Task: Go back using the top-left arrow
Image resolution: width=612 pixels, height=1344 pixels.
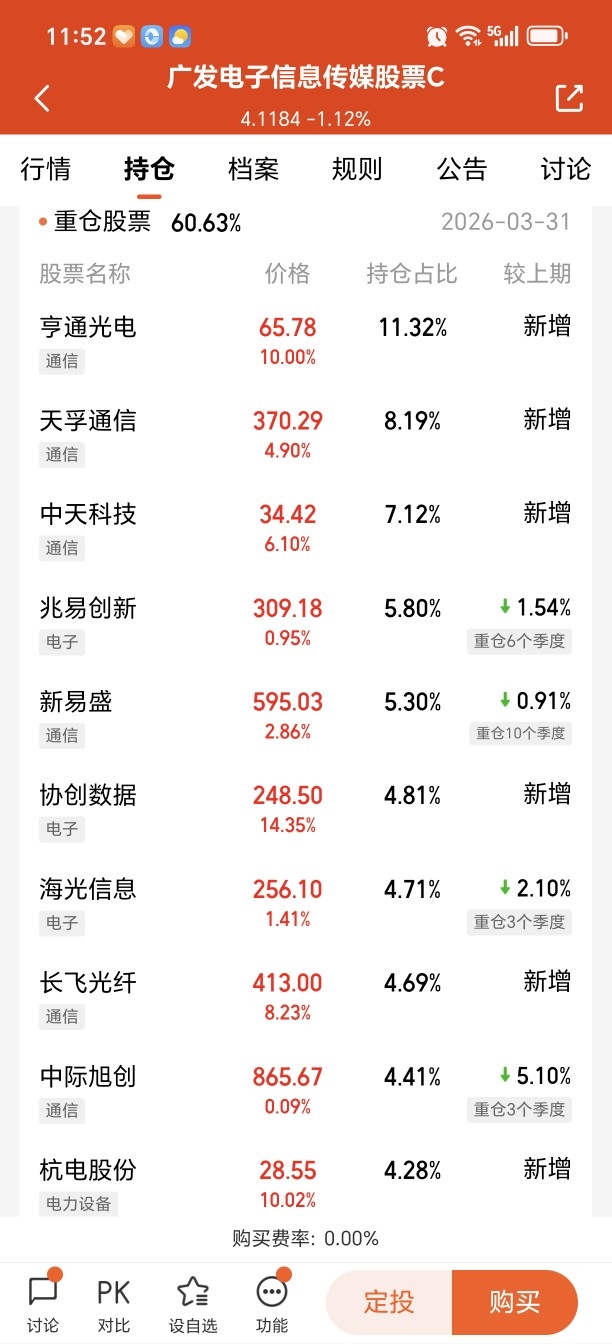Action: coord(42,97)
